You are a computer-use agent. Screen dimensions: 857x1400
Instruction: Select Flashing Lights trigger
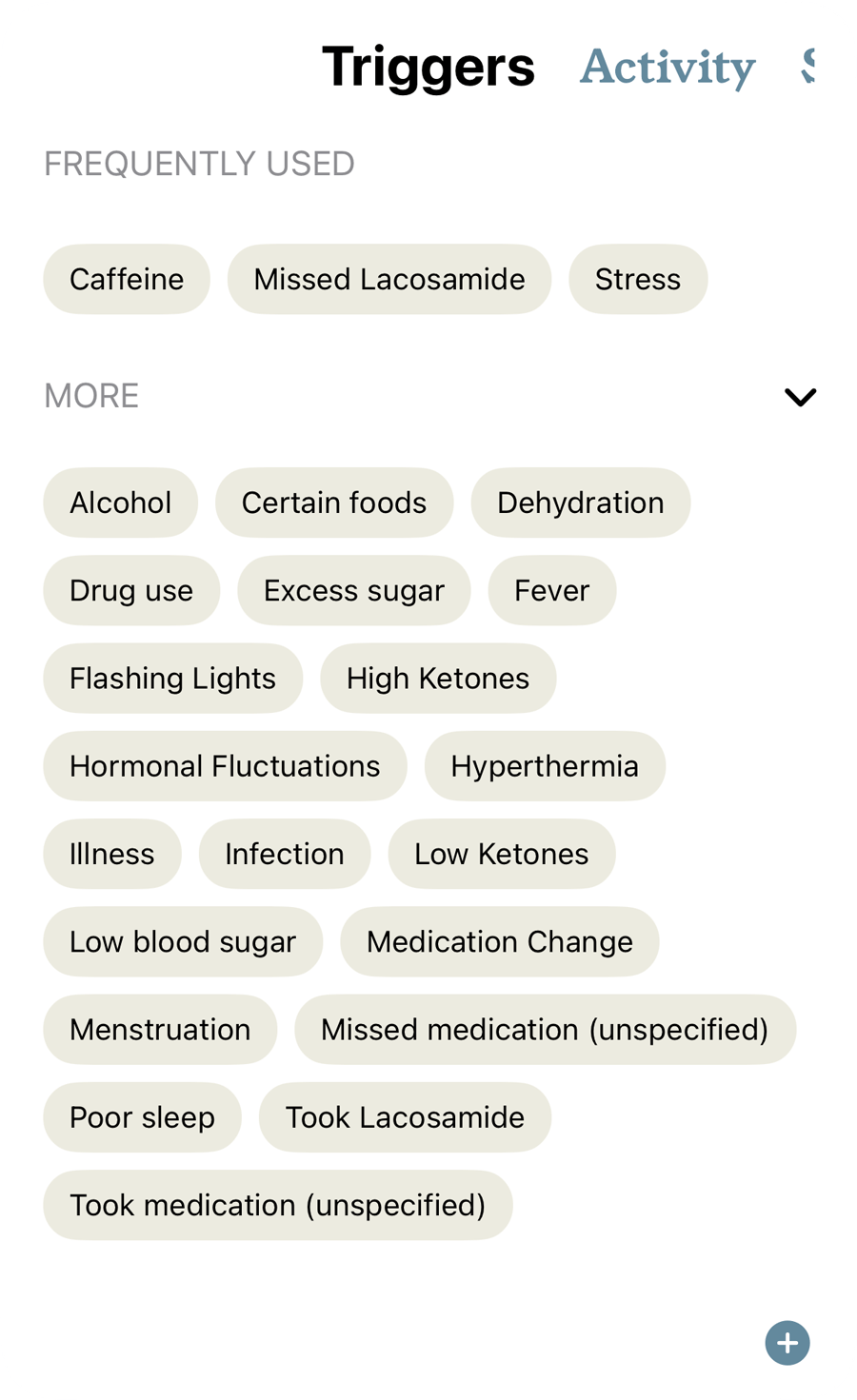[x=173, y=679]
